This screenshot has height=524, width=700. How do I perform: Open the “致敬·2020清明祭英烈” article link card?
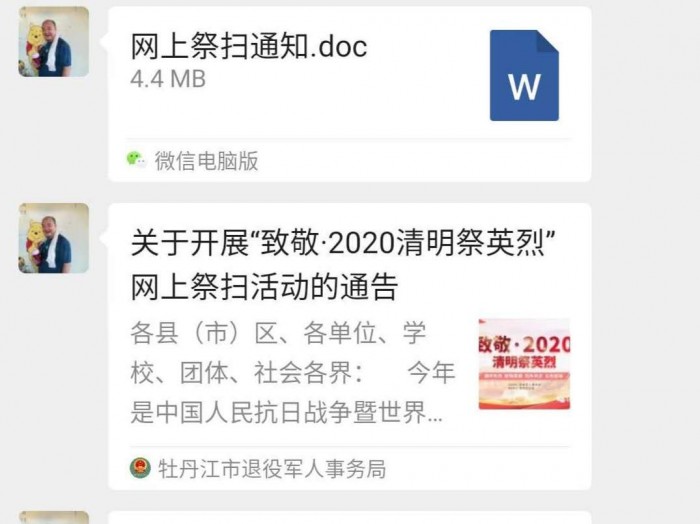click(x=349, y=345)
